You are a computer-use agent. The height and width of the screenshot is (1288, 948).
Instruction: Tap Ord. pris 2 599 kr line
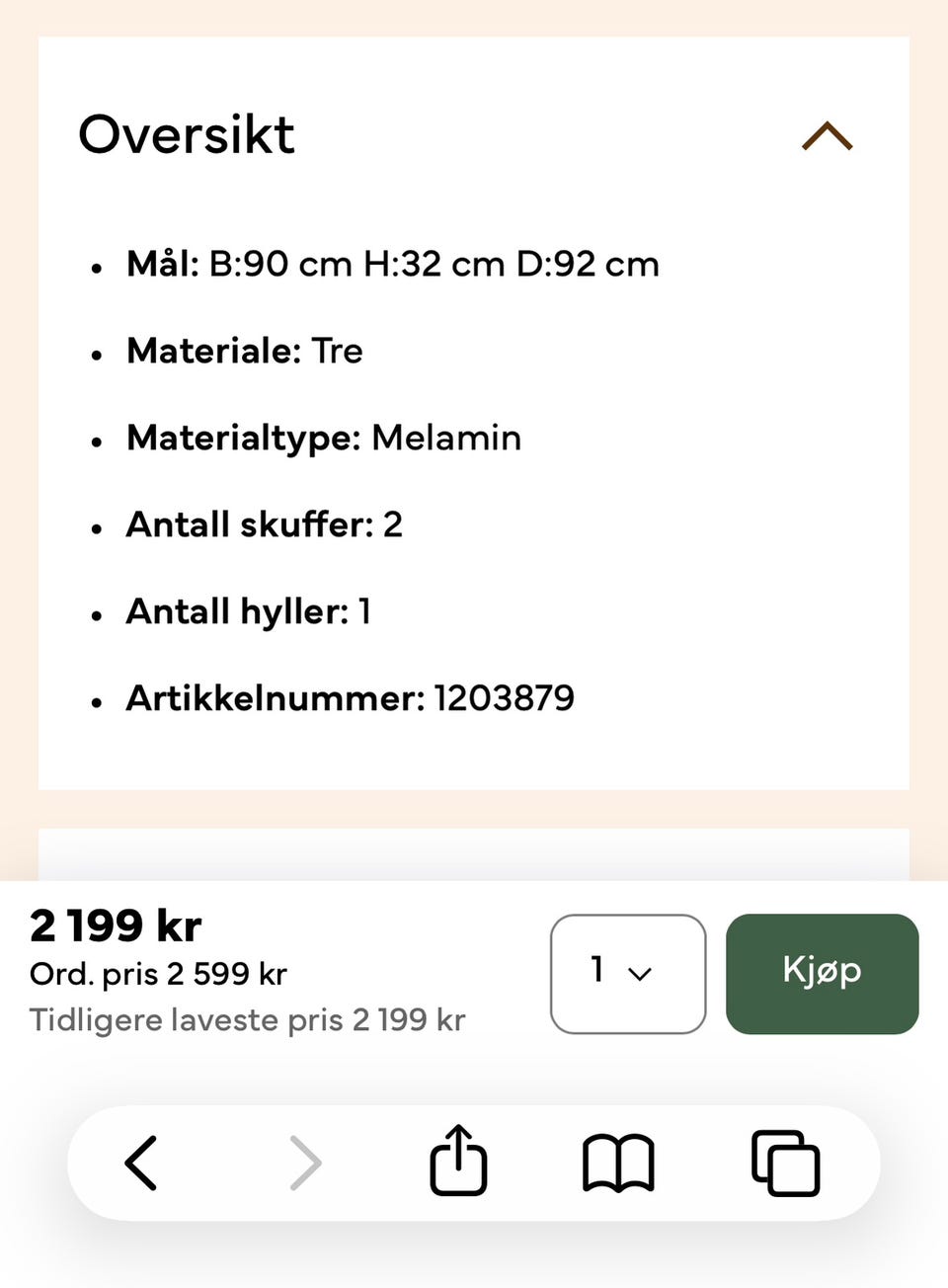point(156,974)
